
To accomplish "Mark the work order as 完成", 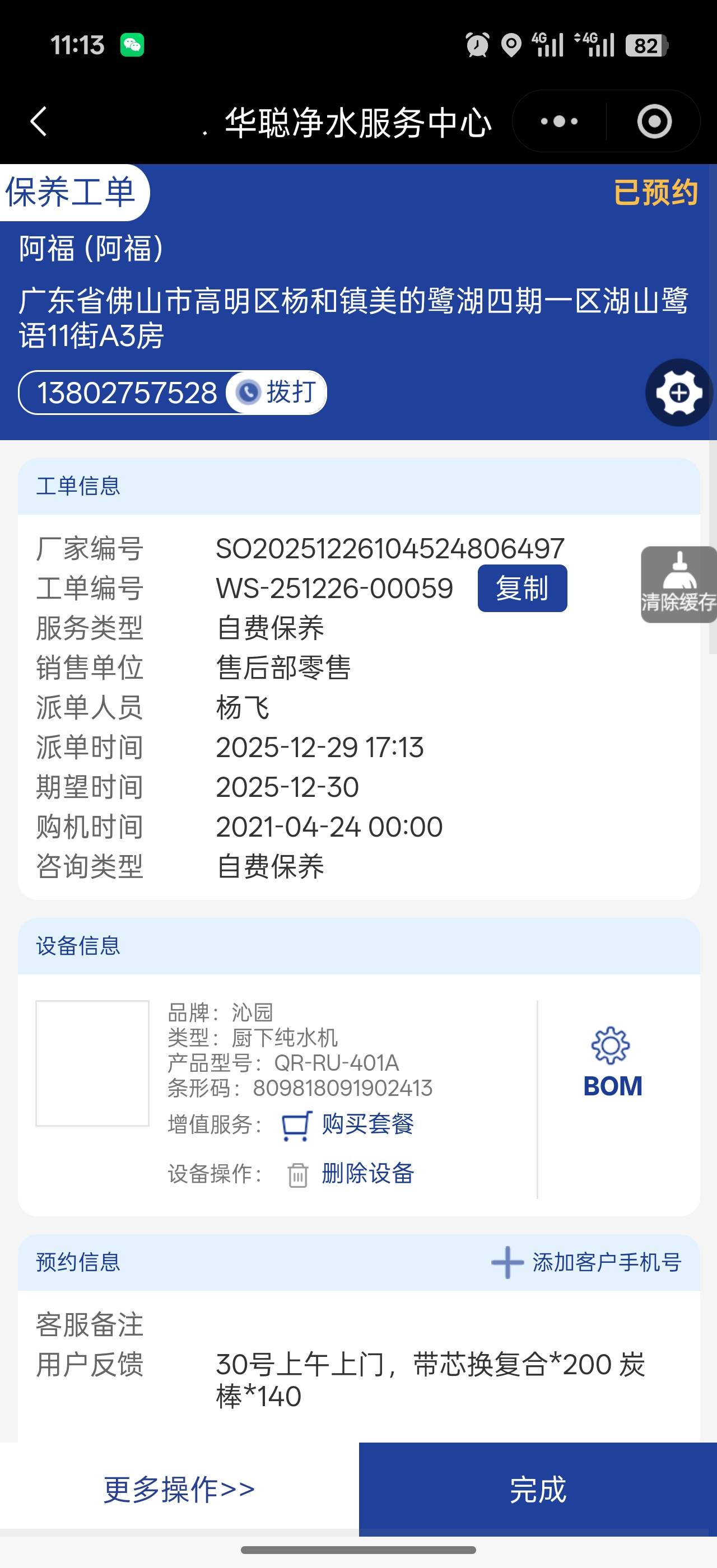I will coord(537,1489).
